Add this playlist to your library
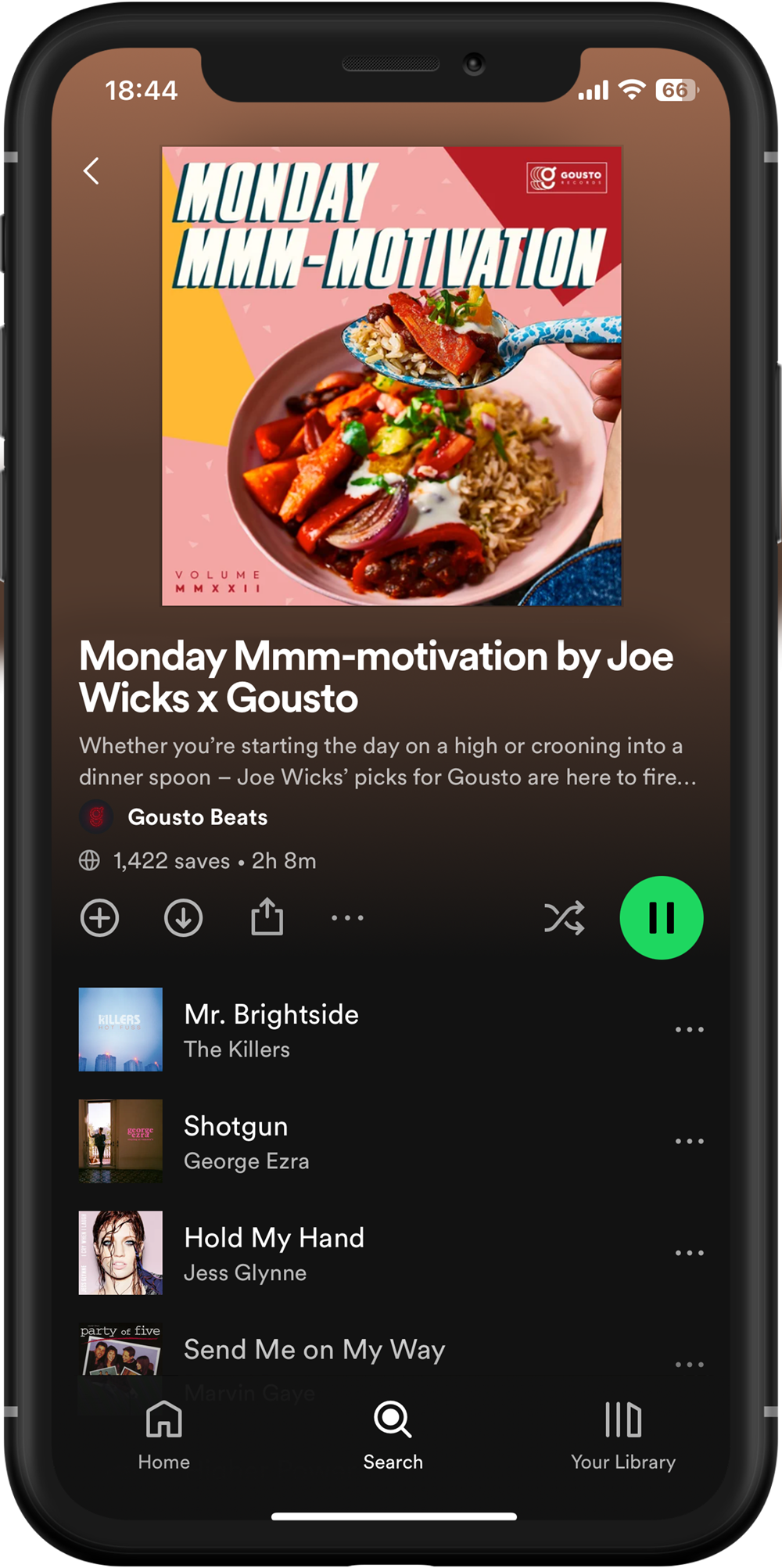This screenshot has height=1568, width=782. (x=99, y=917)
